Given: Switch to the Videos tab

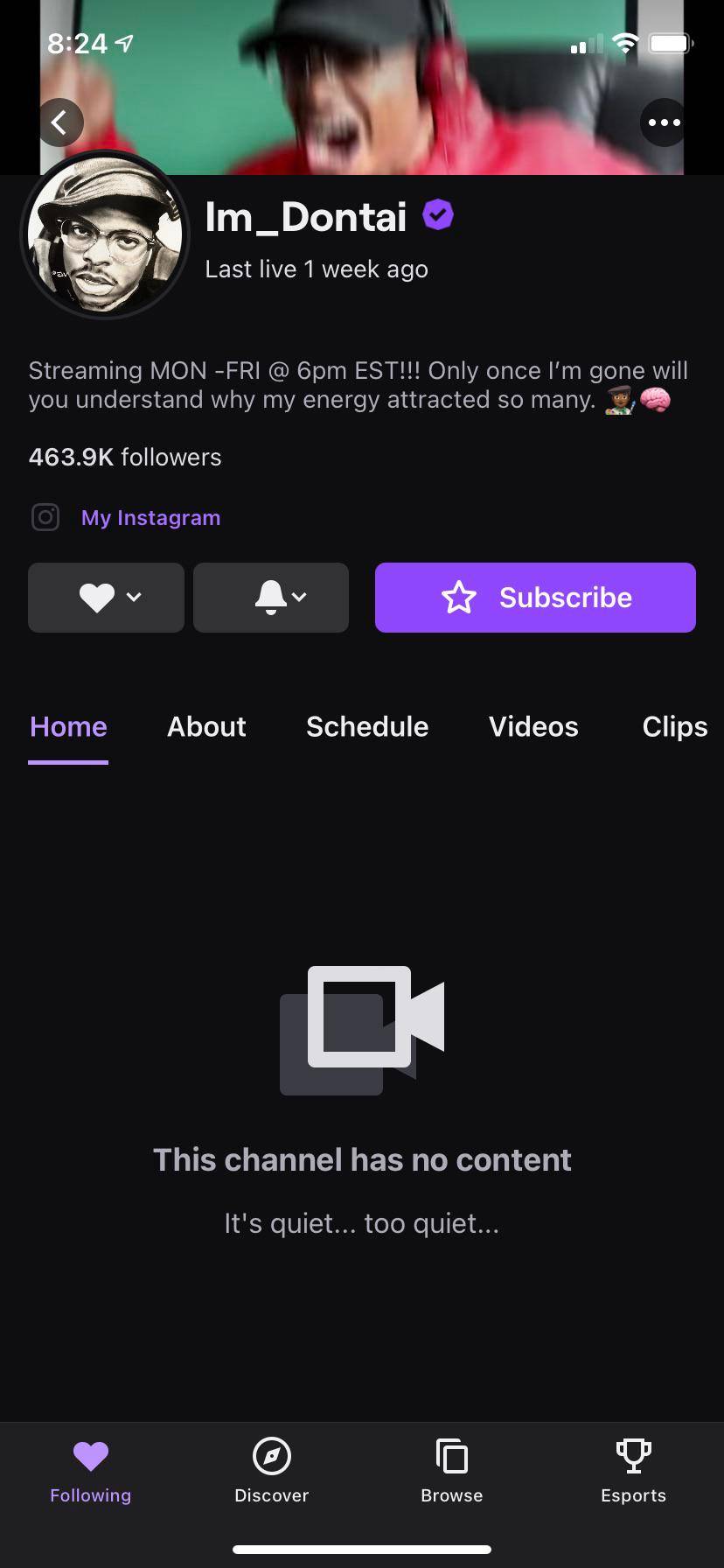Looking at the screenshot, I should tap(533, 726).
